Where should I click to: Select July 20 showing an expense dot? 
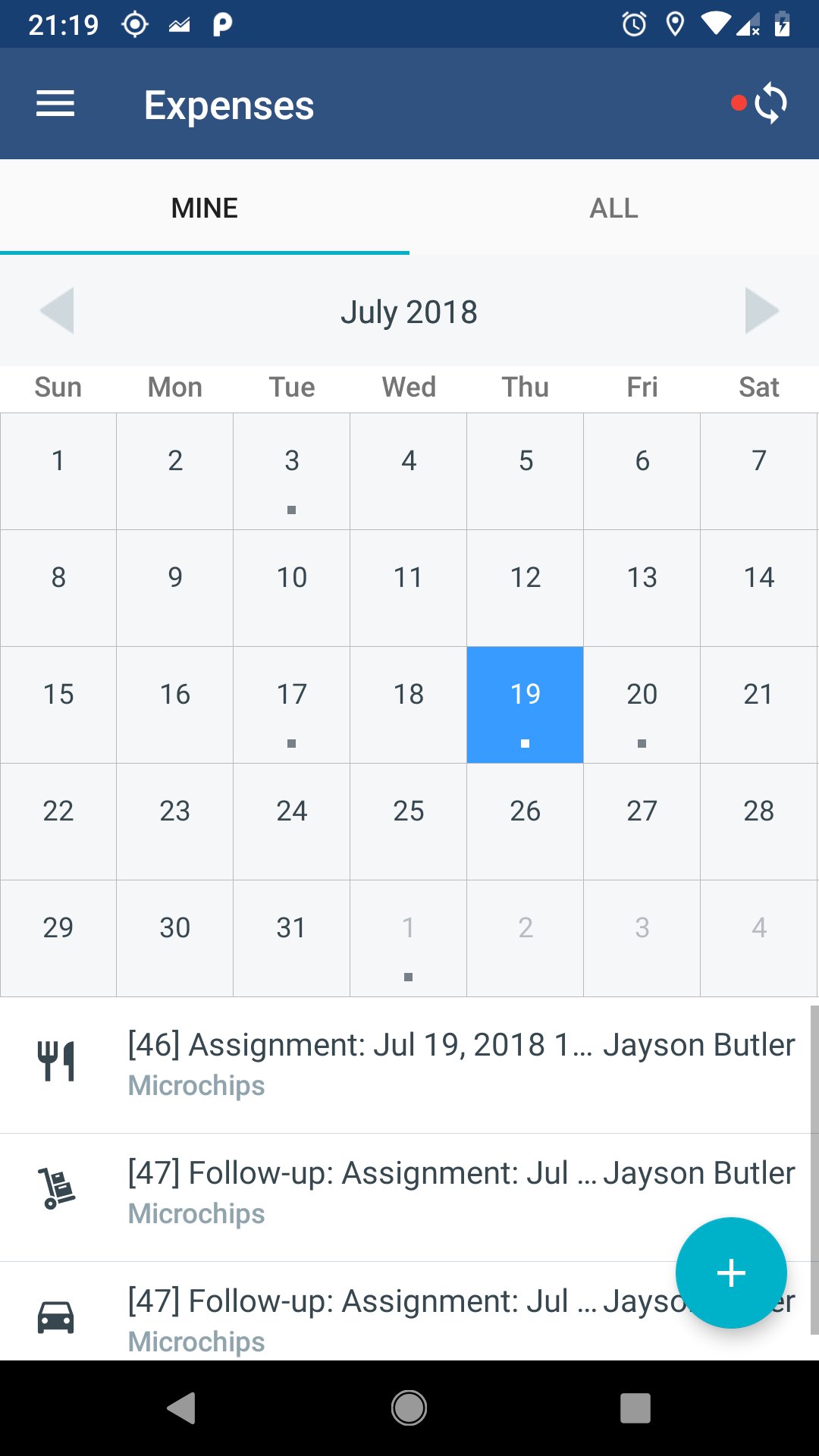coord(642,704)
